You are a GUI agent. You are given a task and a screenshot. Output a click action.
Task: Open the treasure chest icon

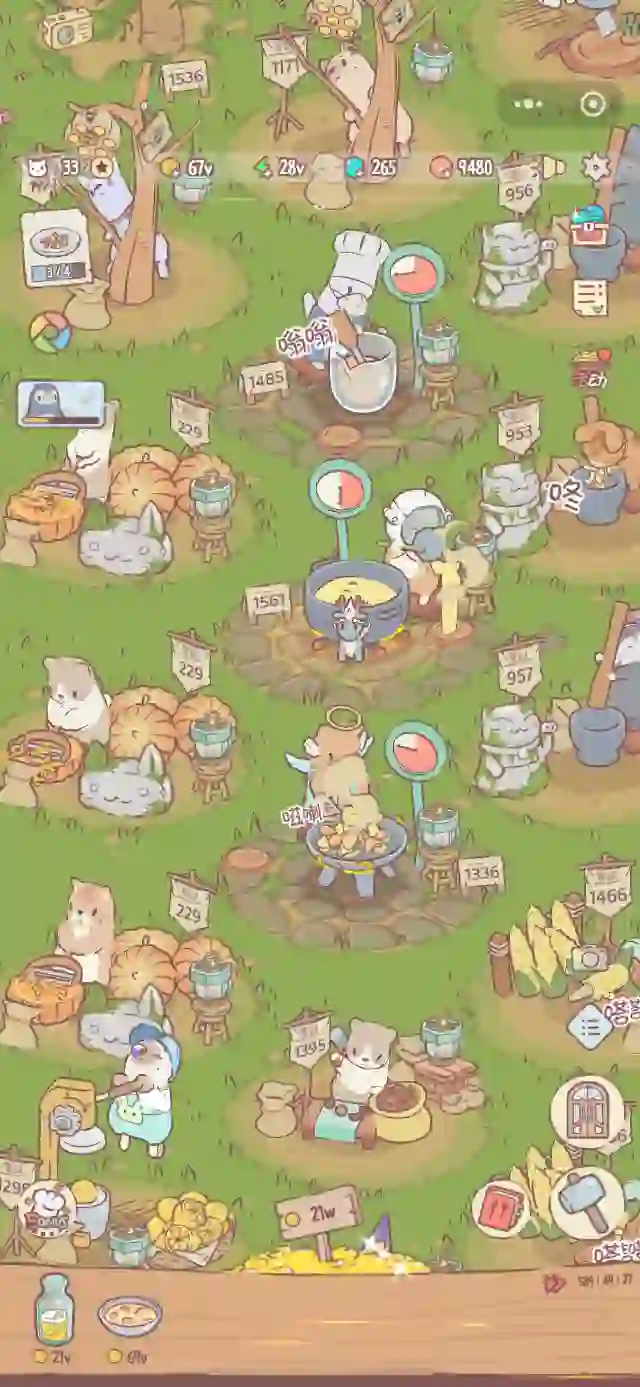pyautogui.click(x=589, y=227)
